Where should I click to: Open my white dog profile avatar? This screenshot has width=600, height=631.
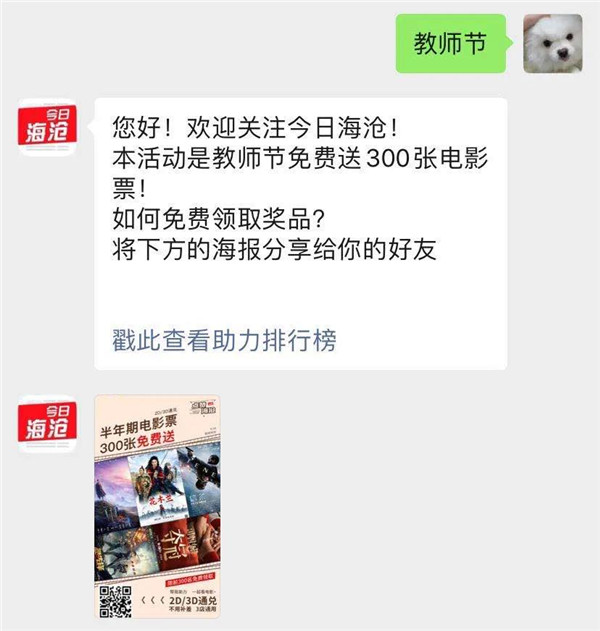552,43
